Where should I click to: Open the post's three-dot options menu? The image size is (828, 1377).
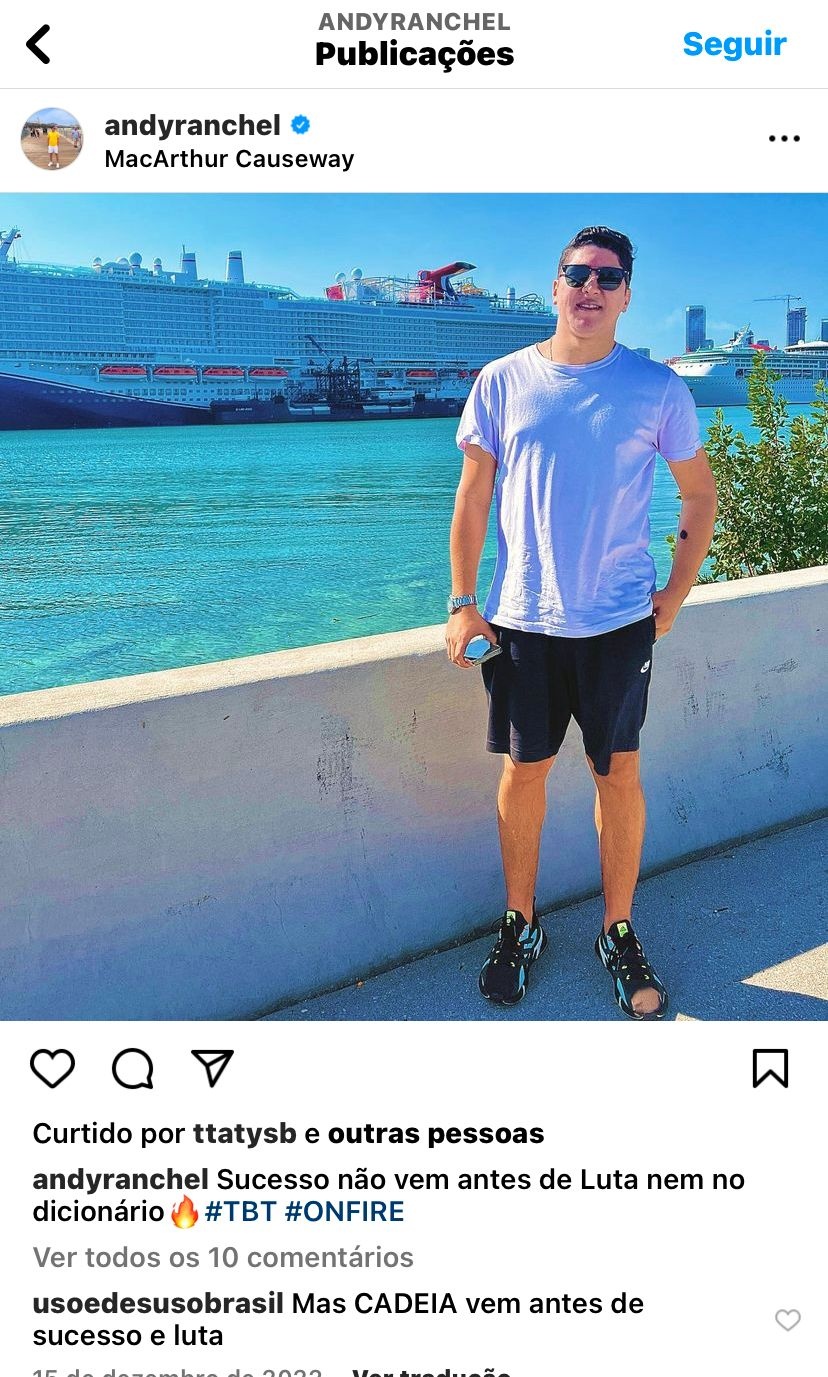point(784,139)
